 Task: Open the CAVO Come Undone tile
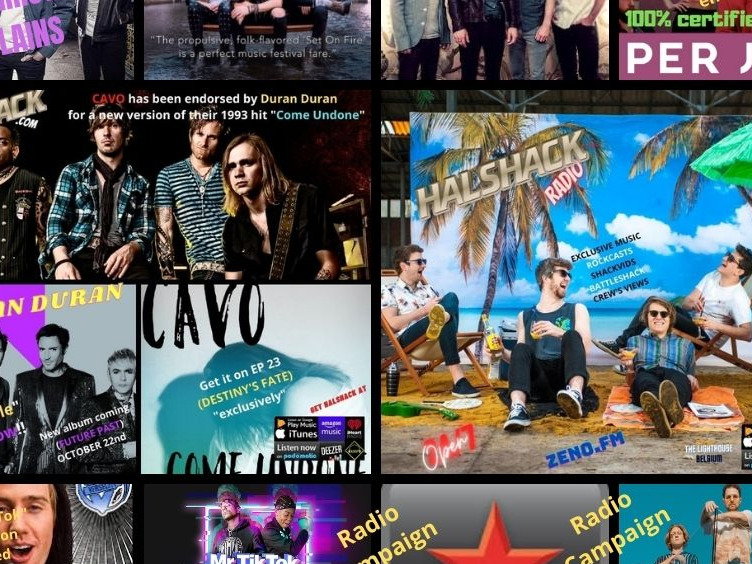click(256, 379)
